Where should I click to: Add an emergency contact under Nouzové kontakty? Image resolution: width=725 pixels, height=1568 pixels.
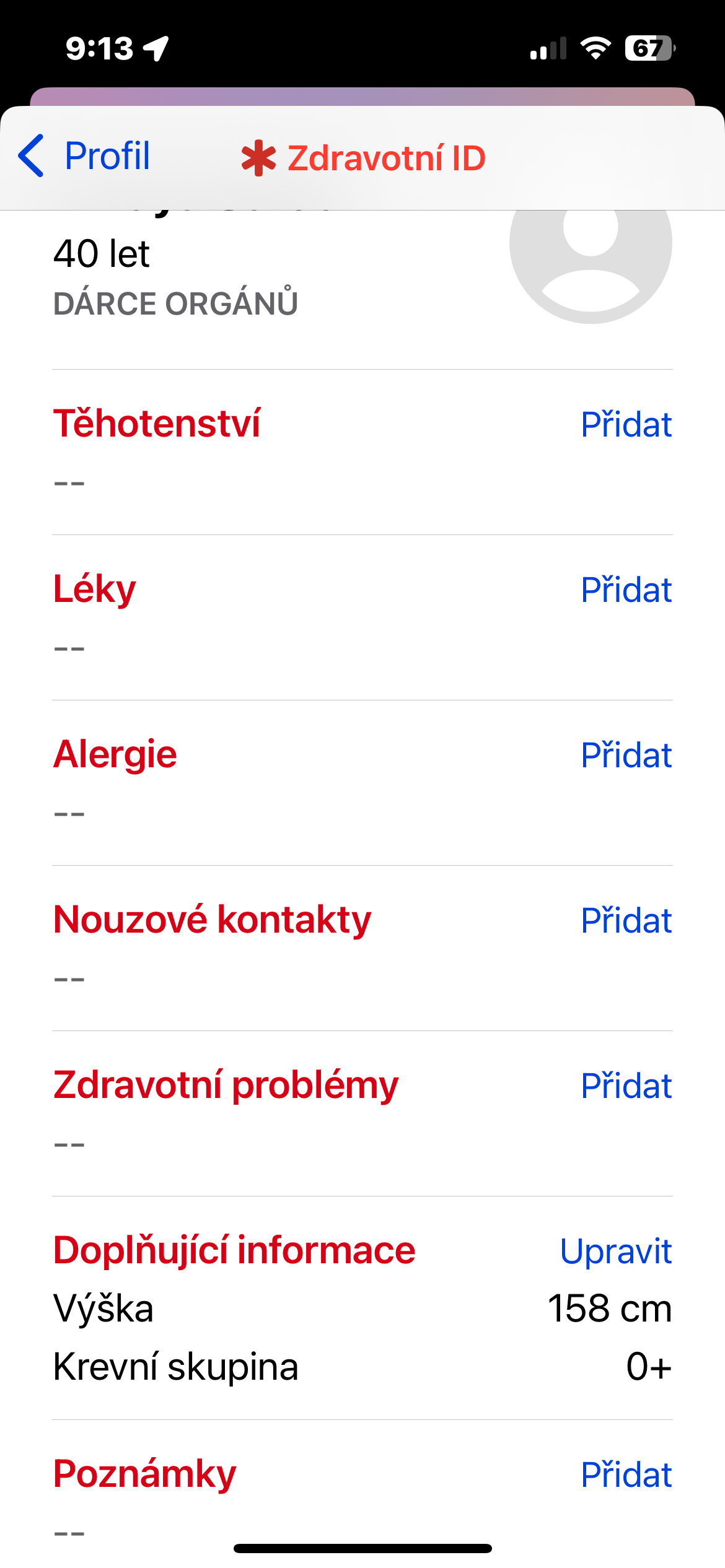pyautogui.click(x=626, y=921)
